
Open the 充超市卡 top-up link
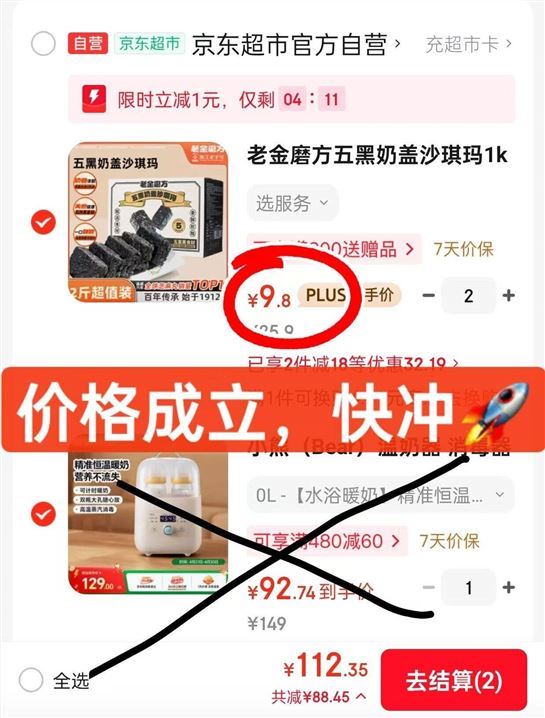pos(469,44)
